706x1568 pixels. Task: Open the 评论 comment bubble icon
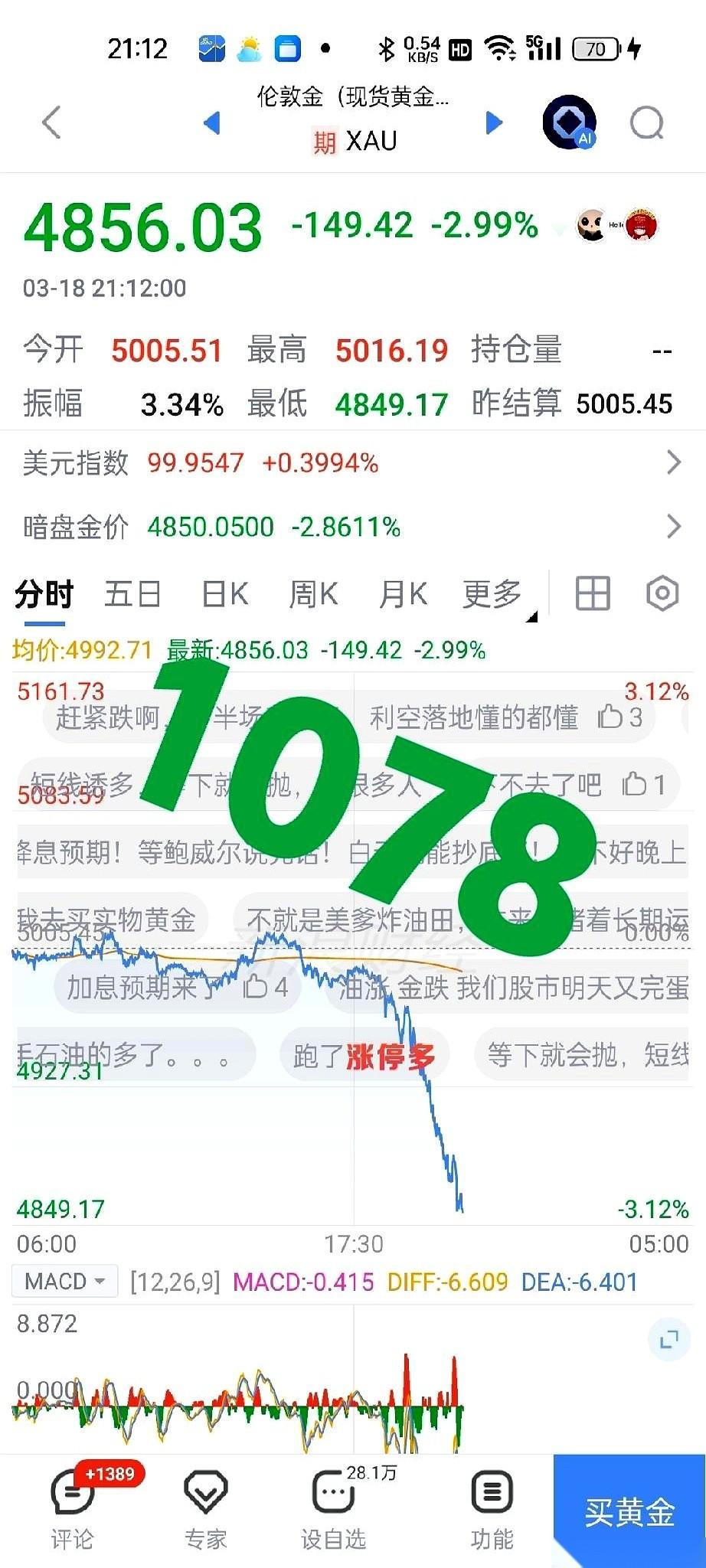[x=70, y=1491]
